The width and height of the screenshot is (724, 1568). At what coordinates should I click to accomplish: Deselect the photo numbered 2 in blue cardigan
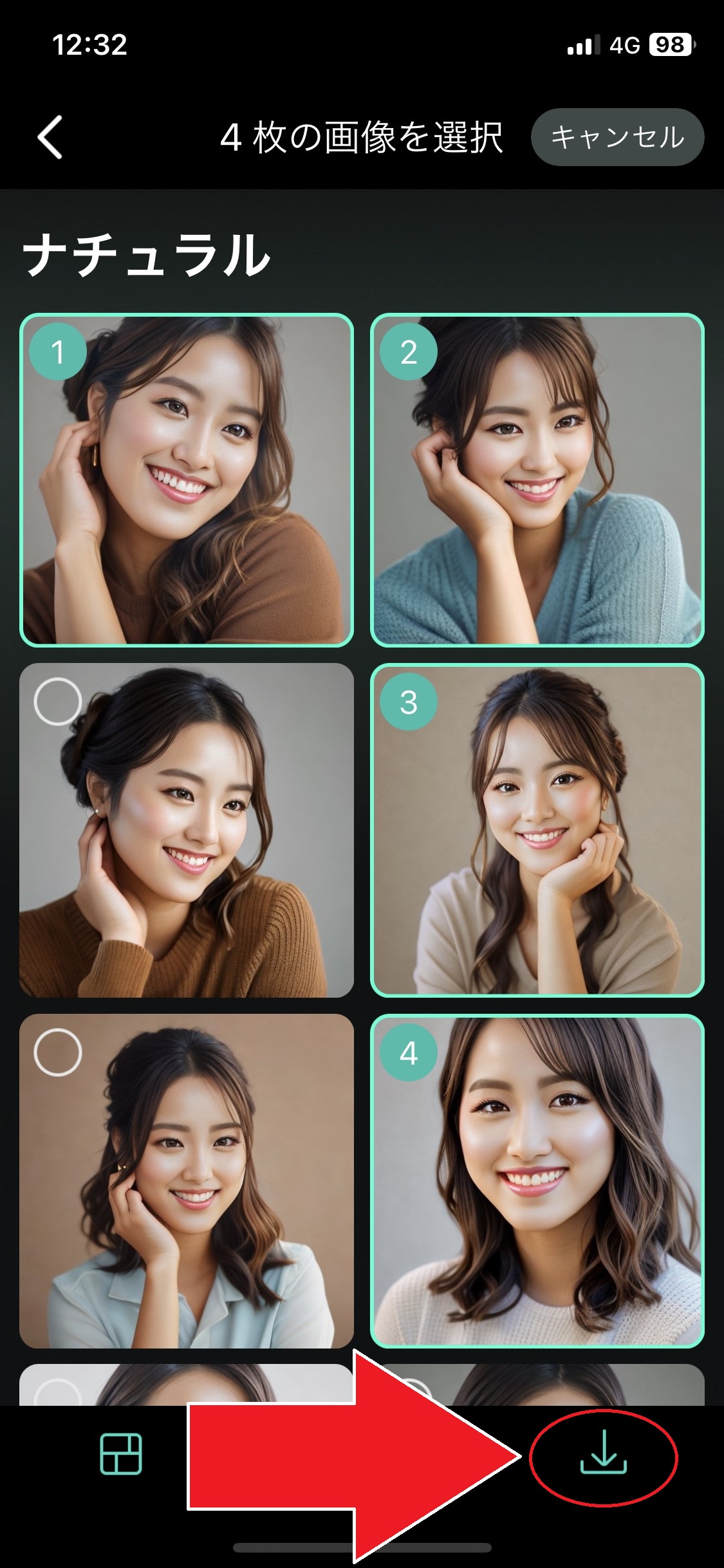coord(537,480)
